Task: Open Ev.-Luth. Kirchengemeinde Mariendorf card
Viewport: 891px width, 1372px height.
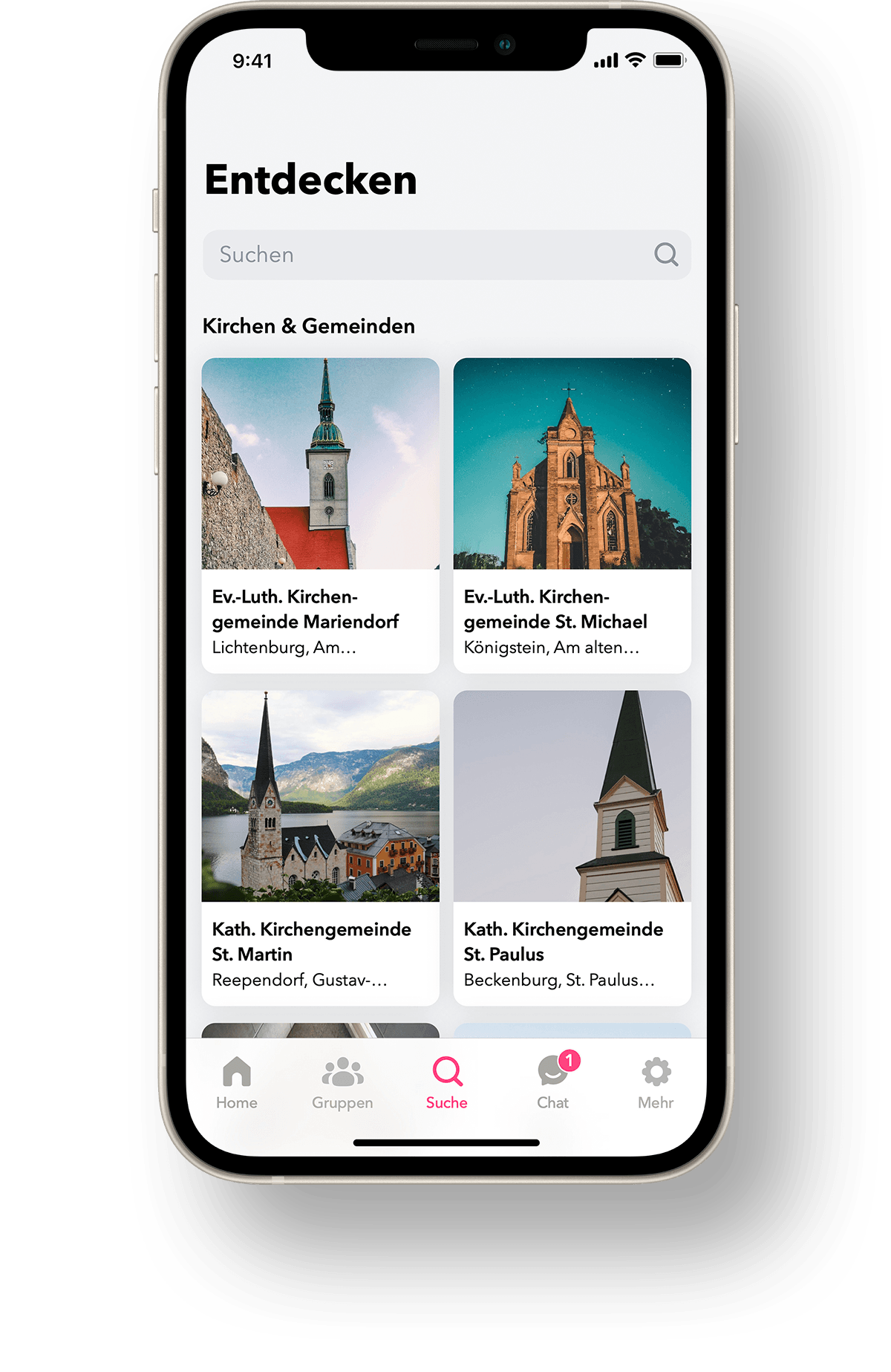Action: point(320,516)
